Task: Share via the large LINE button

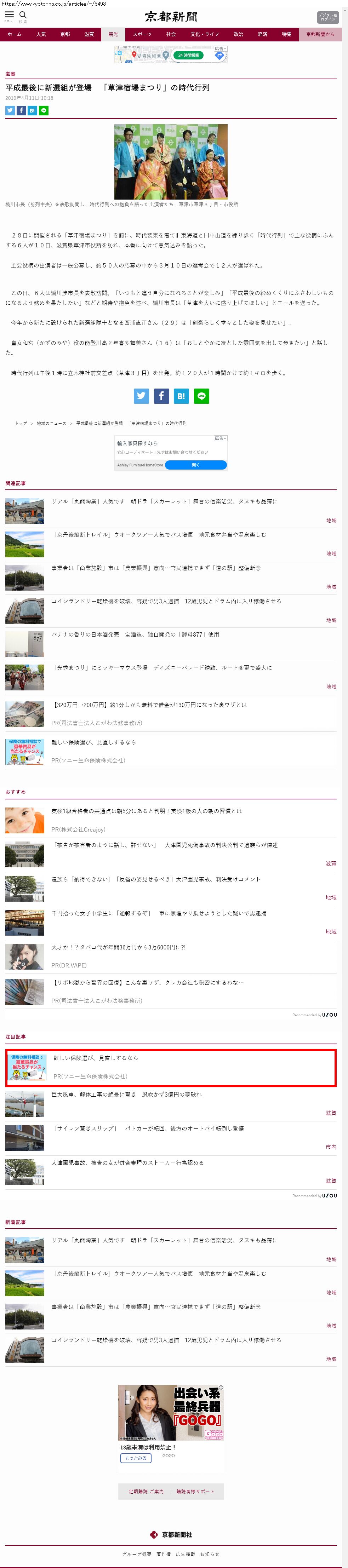Action: pos(201,396)
